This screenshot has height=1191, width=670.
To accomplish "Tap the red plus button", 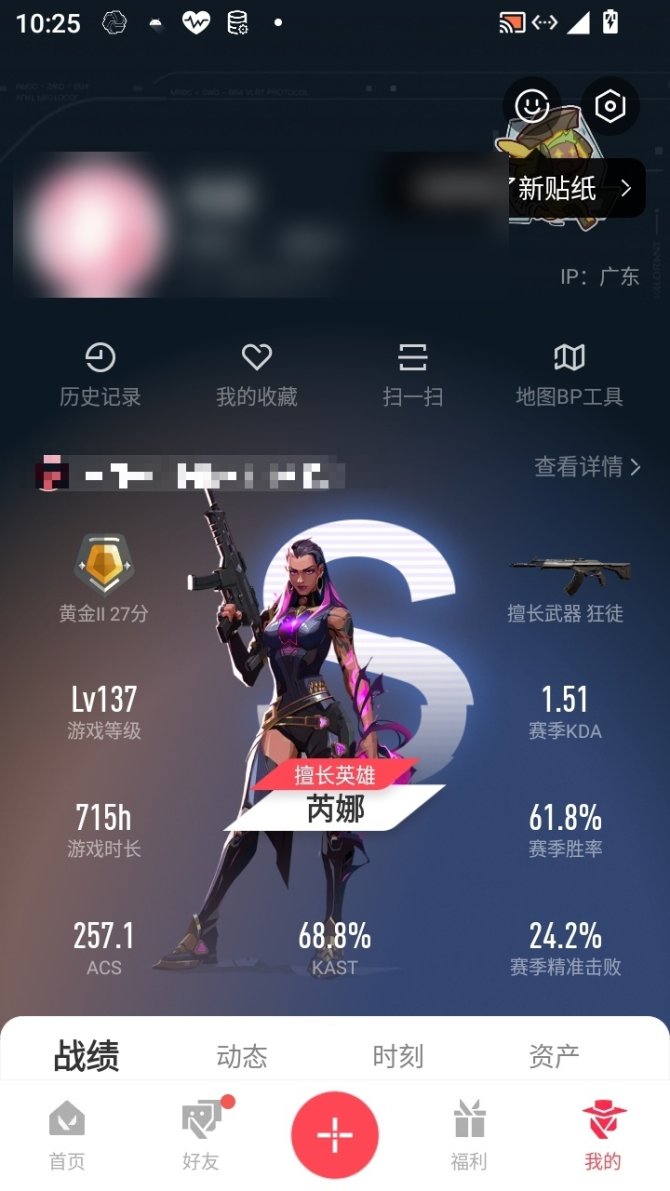I will pos(335,1134).
